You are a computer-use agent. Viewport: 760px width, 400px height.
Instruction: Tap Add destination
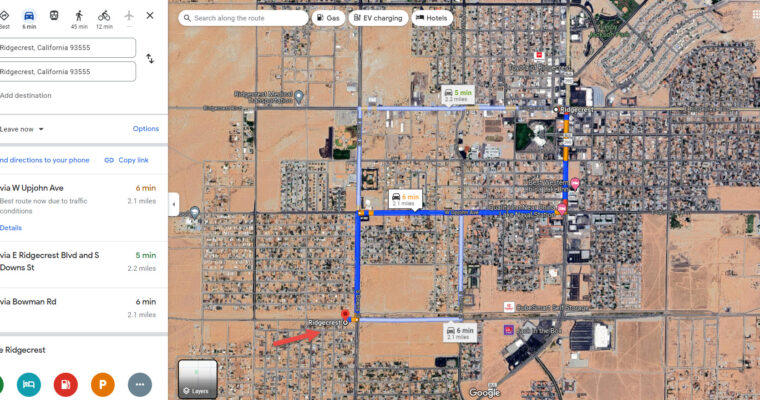pos(26,95)
